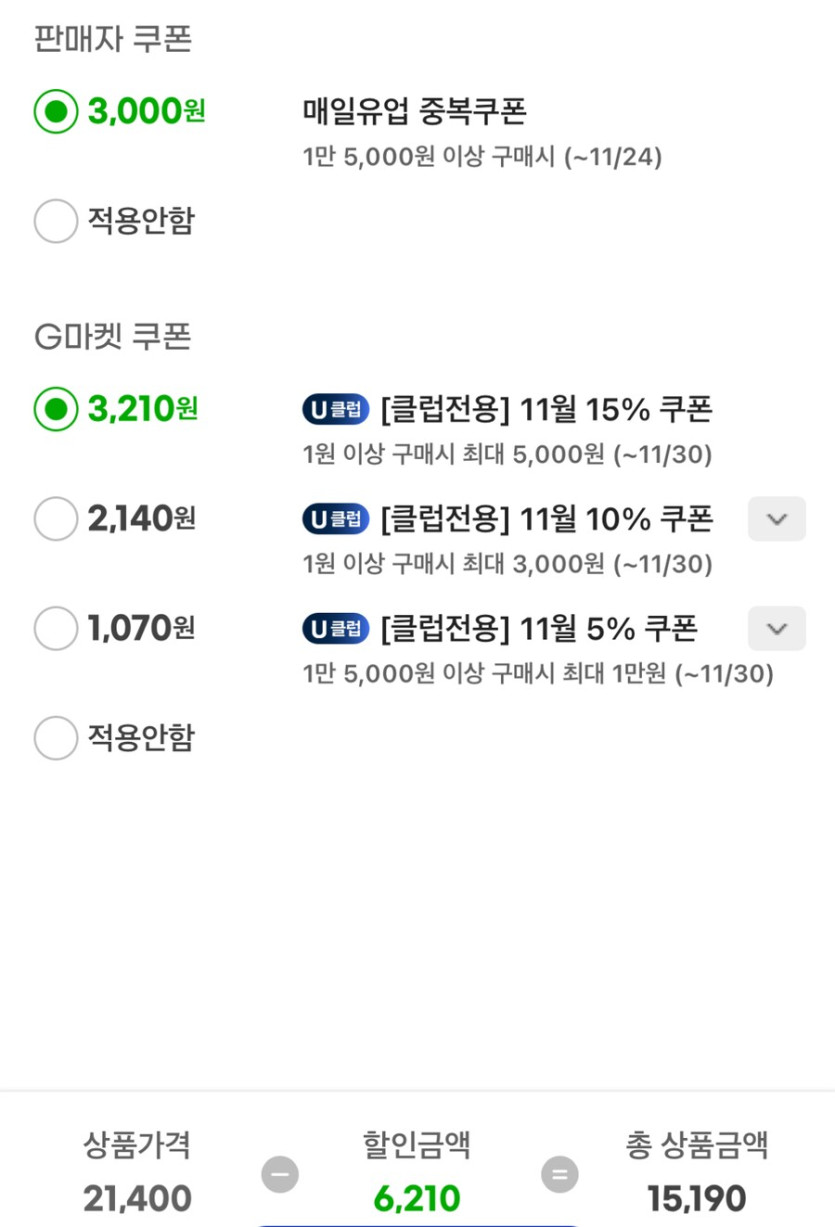Click the U클럽 badge on the 10% coupon
Image resolution: width=835 pixels, height=1227 pixels.
tap(335, 519)
